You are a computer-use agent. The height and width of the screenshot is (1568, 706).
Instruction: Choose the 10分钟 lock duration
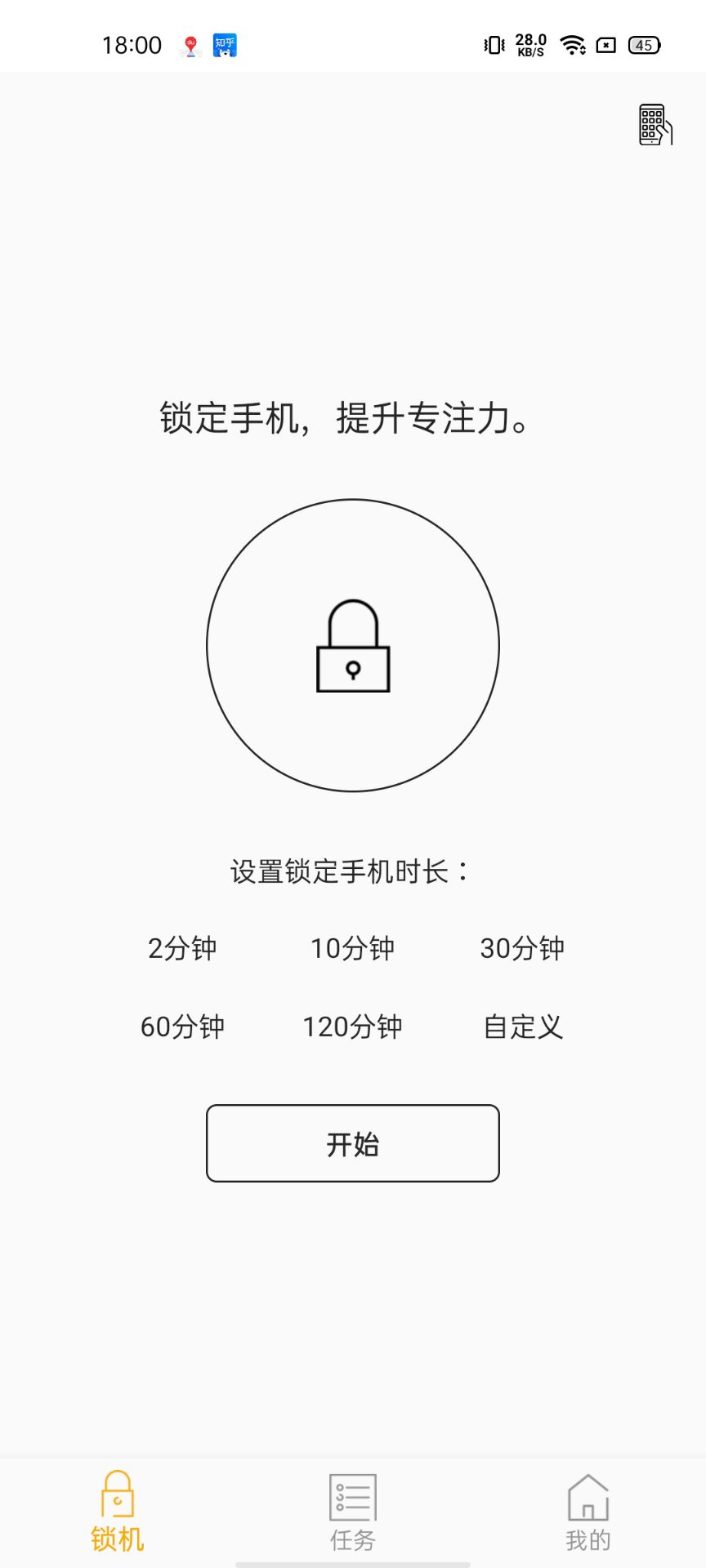(x=352, y=948)
